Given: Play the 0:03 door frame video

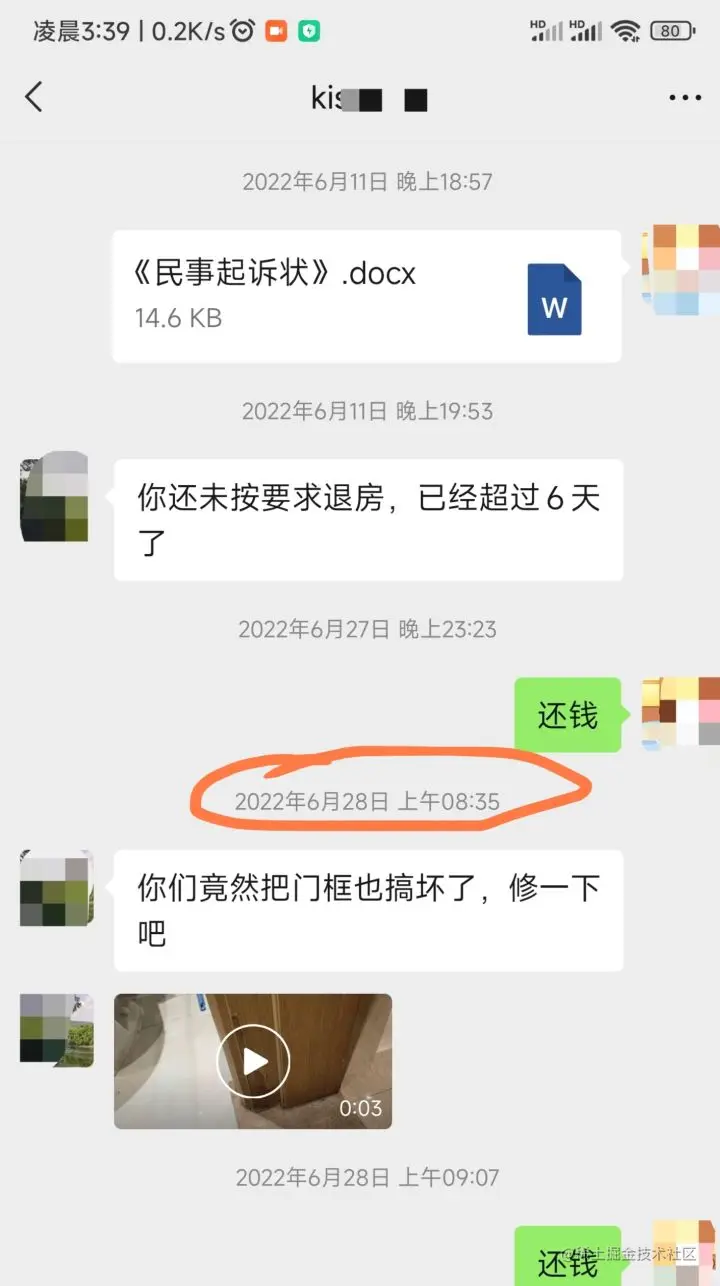Looking at the screenshot, I should pyautogui.click(x=253, y=1061).
